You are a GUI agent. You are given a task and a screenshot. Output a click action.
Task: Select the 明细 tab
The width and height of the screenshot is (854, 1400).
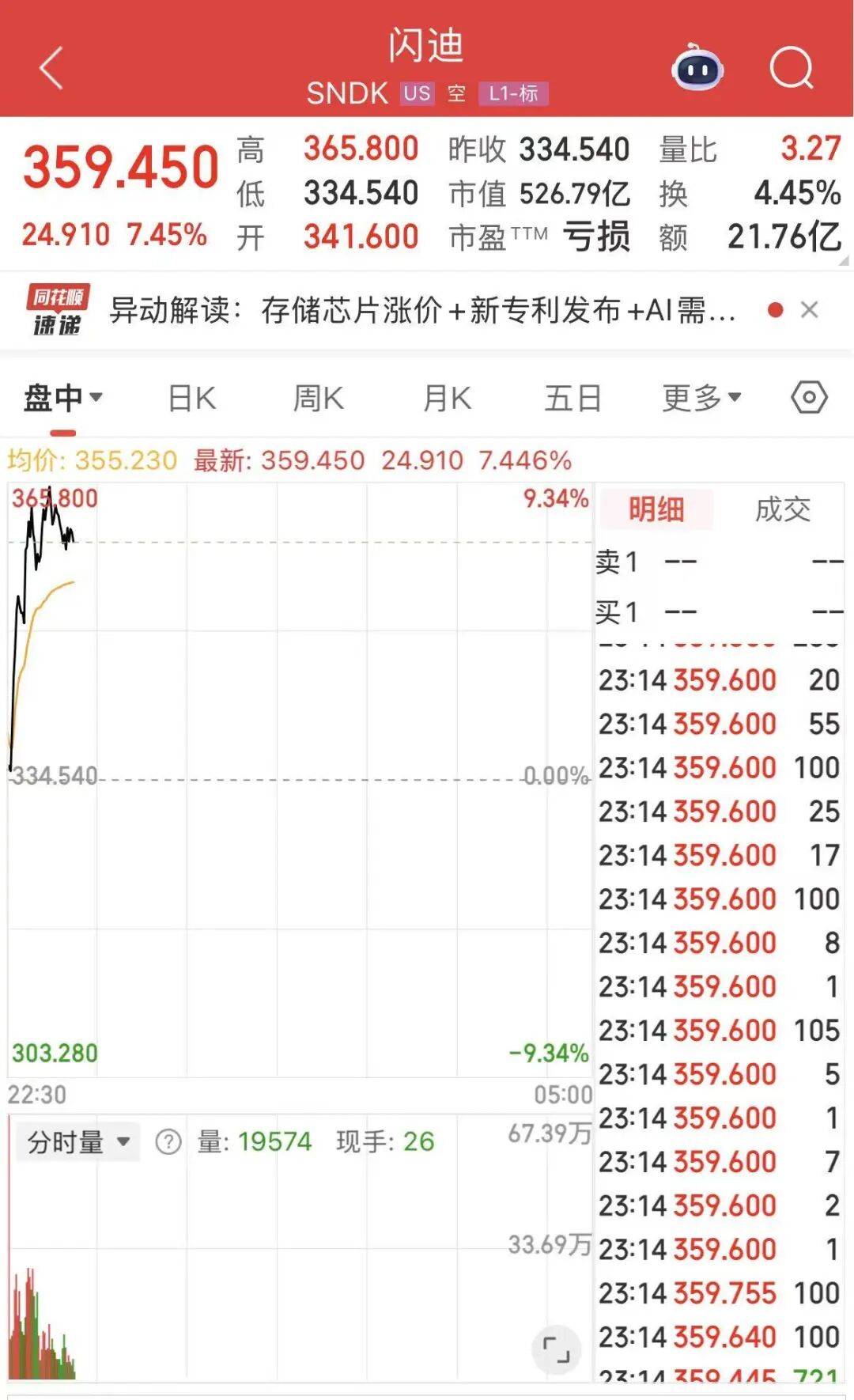[656, 509]
